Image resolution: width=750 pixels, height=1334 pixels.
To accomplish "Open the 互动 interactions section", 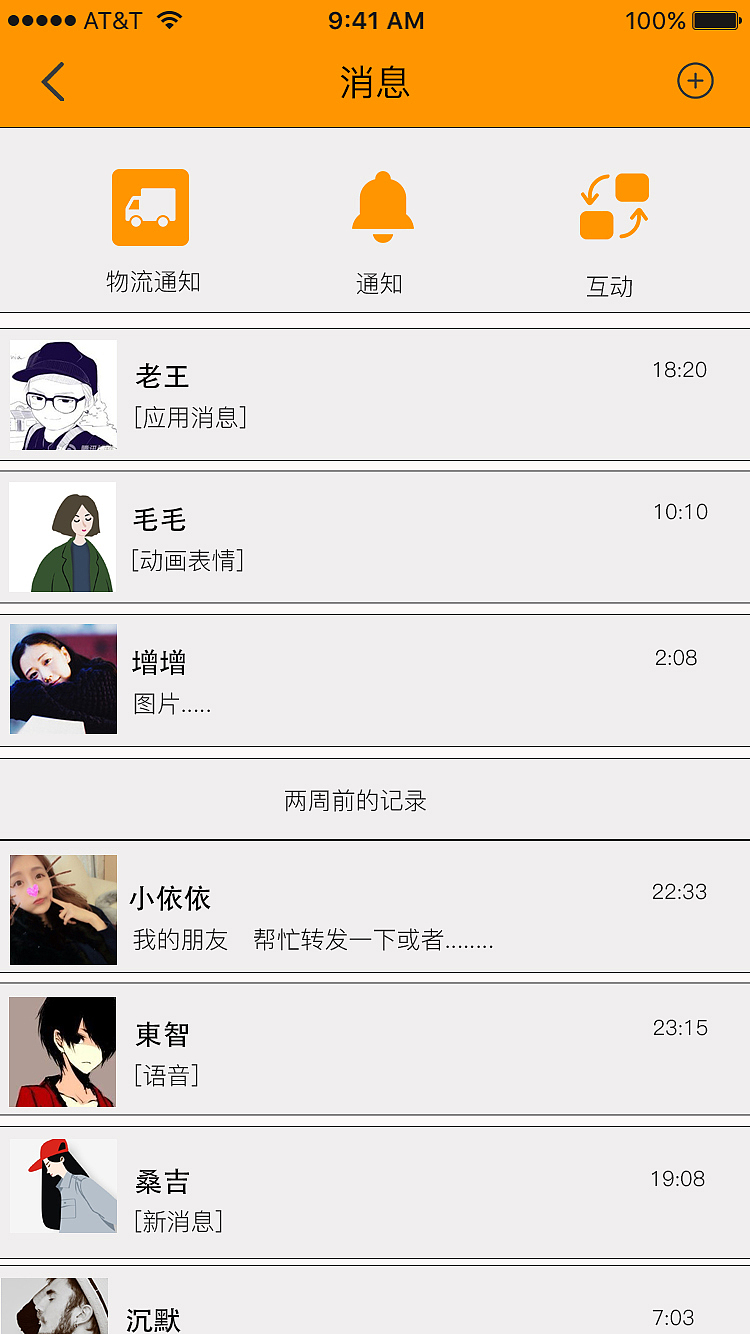I will [613, 207].
